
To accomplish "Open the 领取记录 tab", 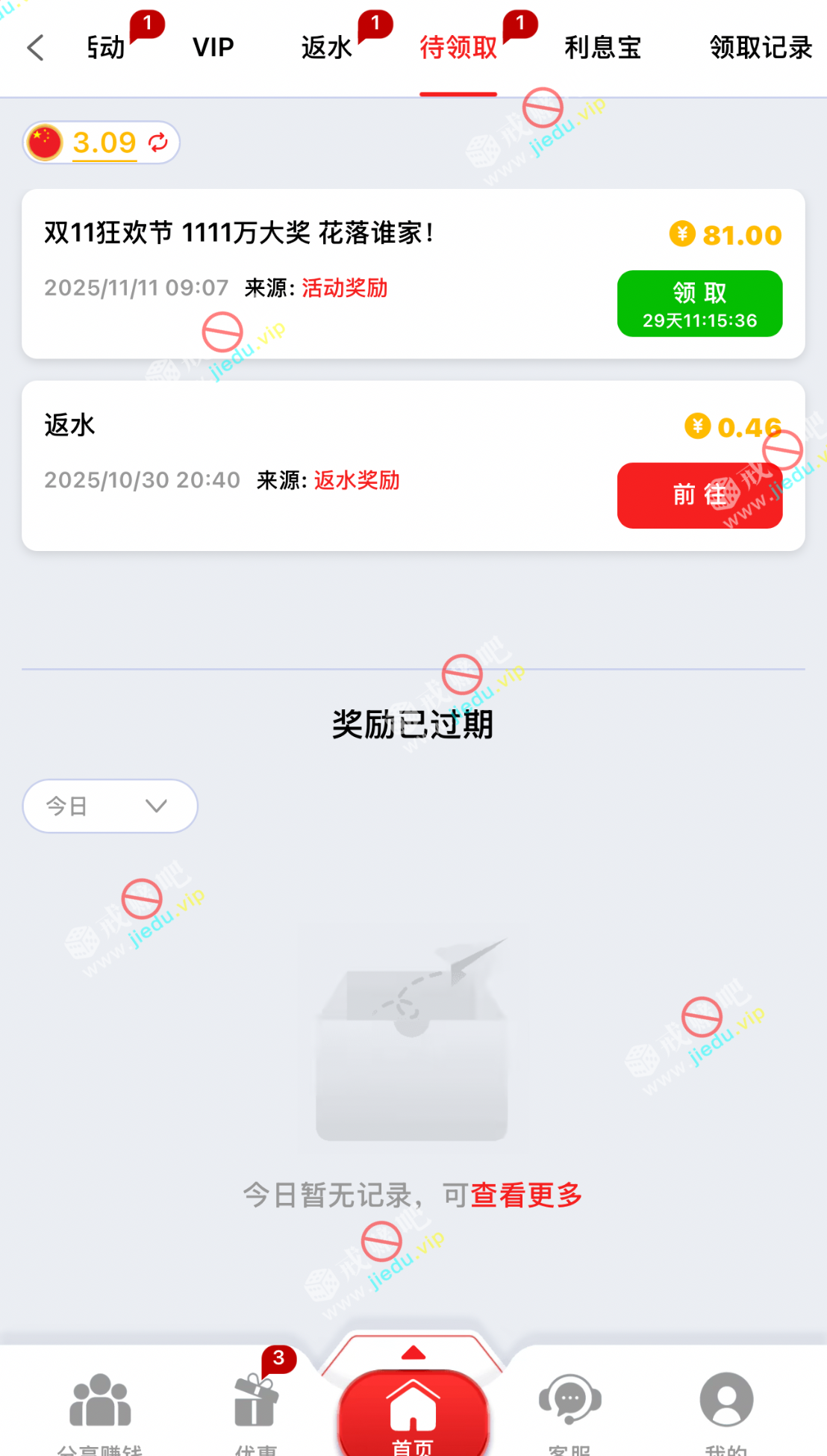I will pos(760,48).
